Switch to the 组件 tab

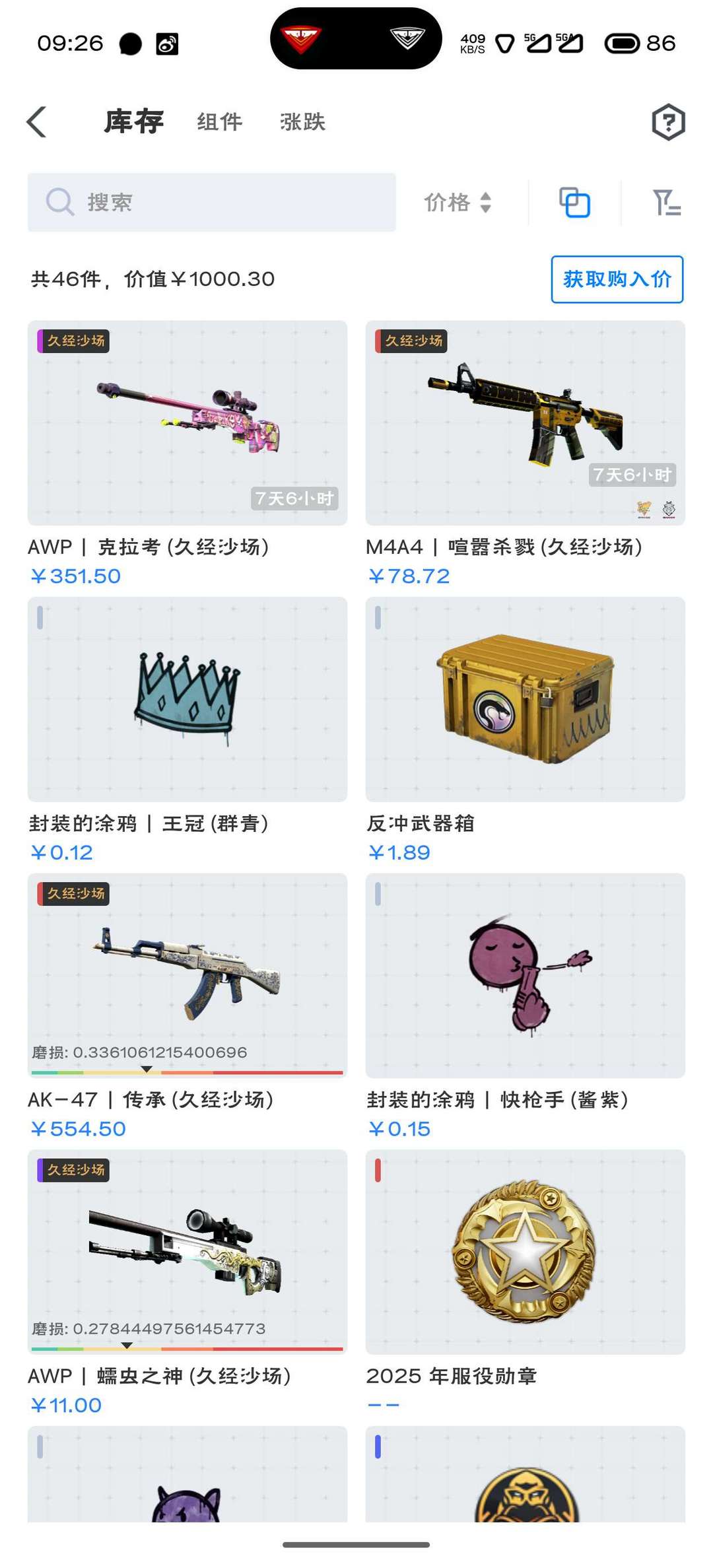click(x=219, y=122)
